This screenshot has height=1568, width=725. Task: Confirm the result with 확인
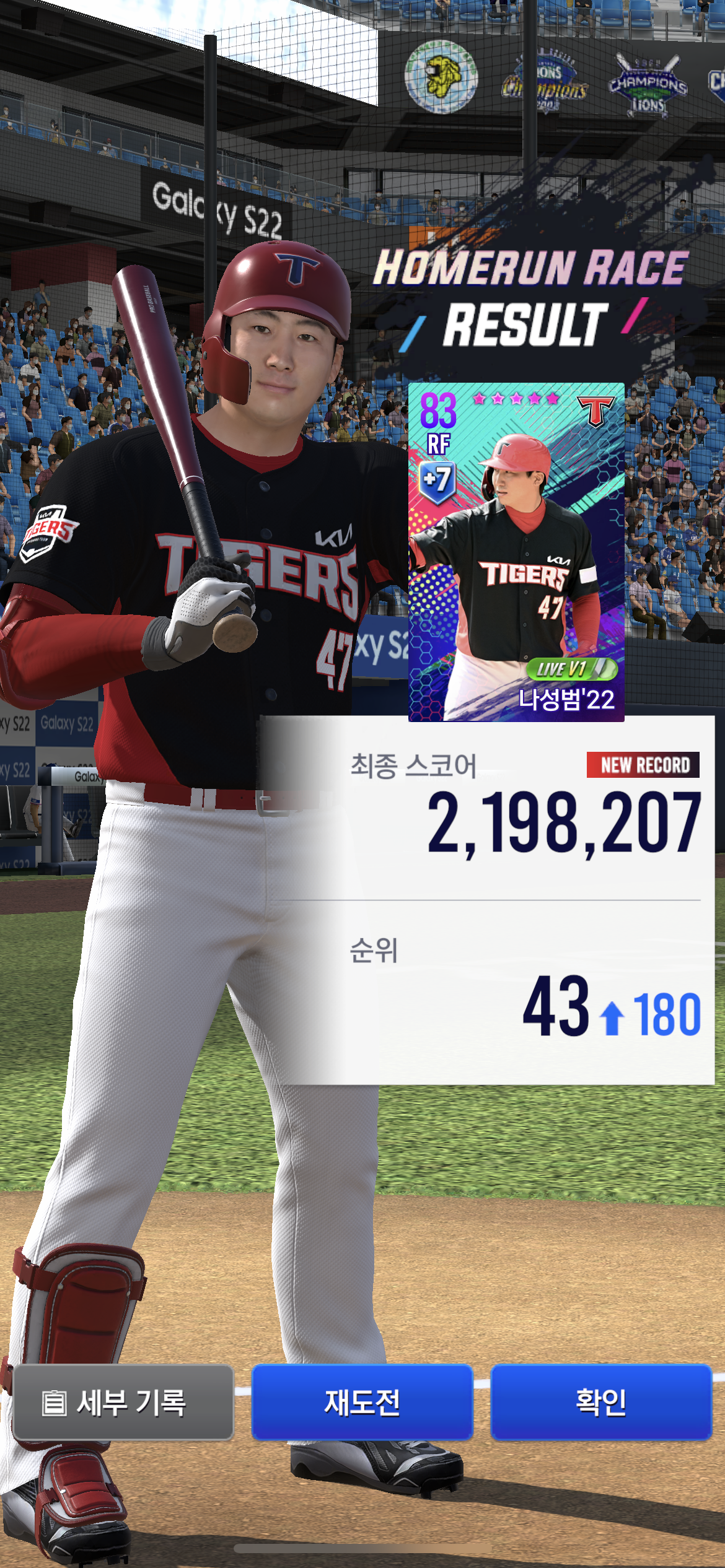click(600, 1403)
